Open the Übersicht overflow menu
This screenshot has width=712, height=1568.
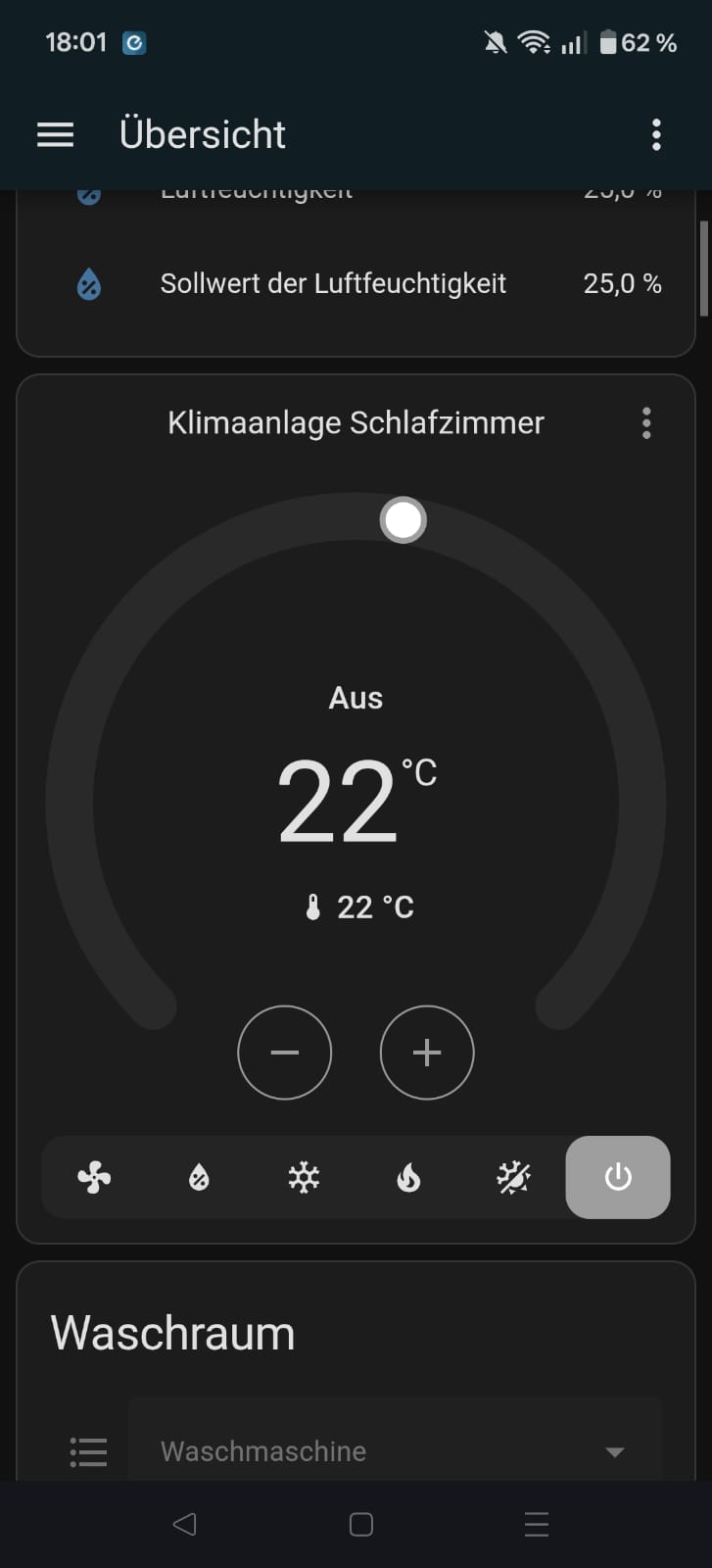click(x=656, y=134)
